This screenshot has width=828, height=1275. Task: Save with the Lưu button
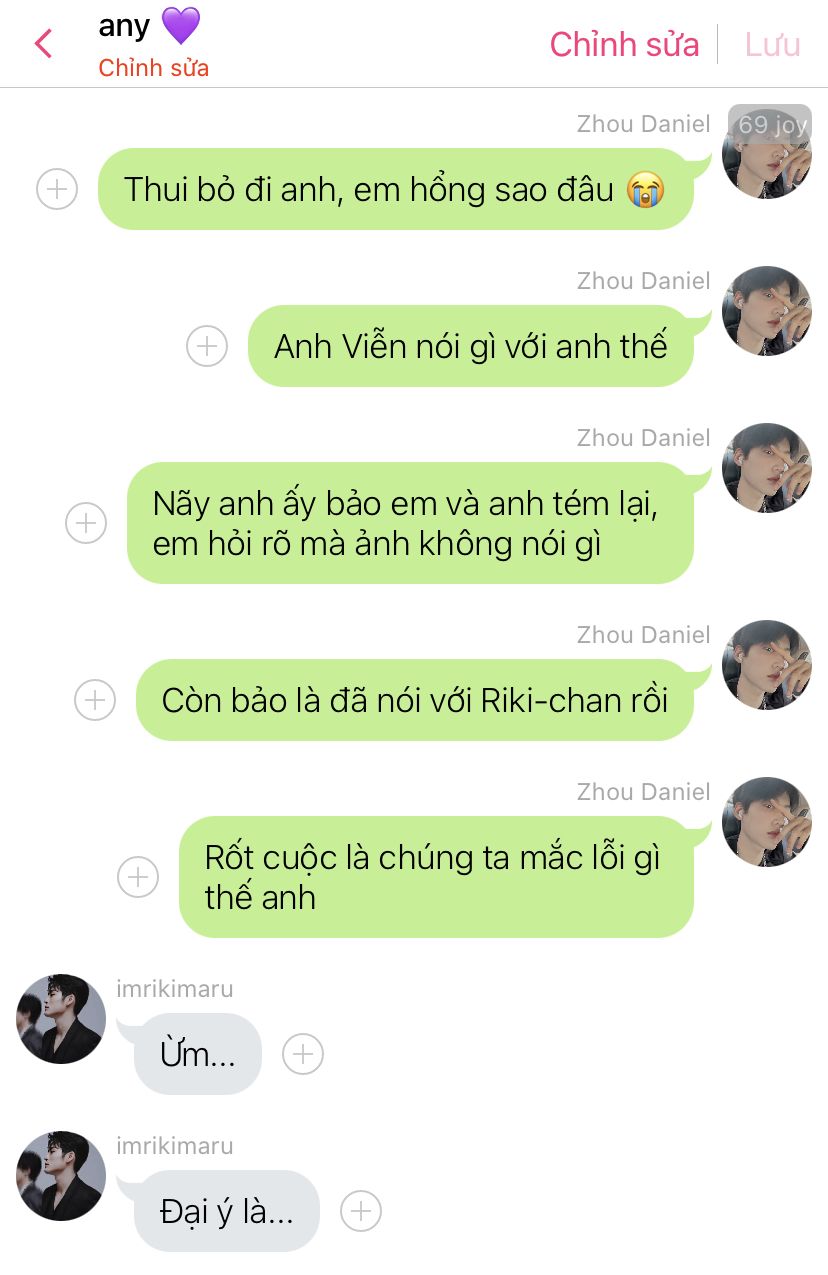772,44
